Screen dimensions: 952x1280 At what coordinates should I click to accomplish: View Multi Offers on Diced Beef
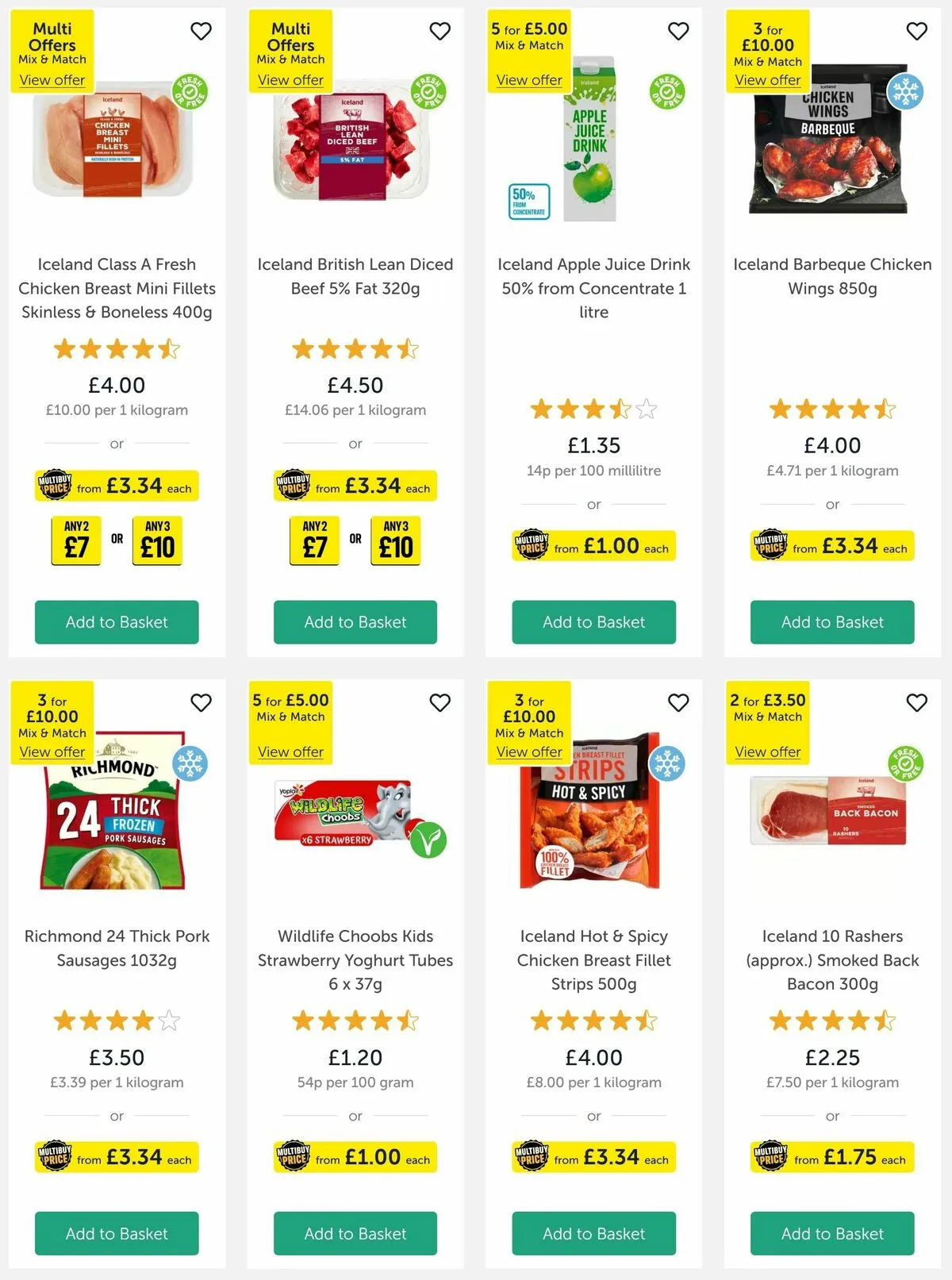pyautogui.click(x=290, y=80)
